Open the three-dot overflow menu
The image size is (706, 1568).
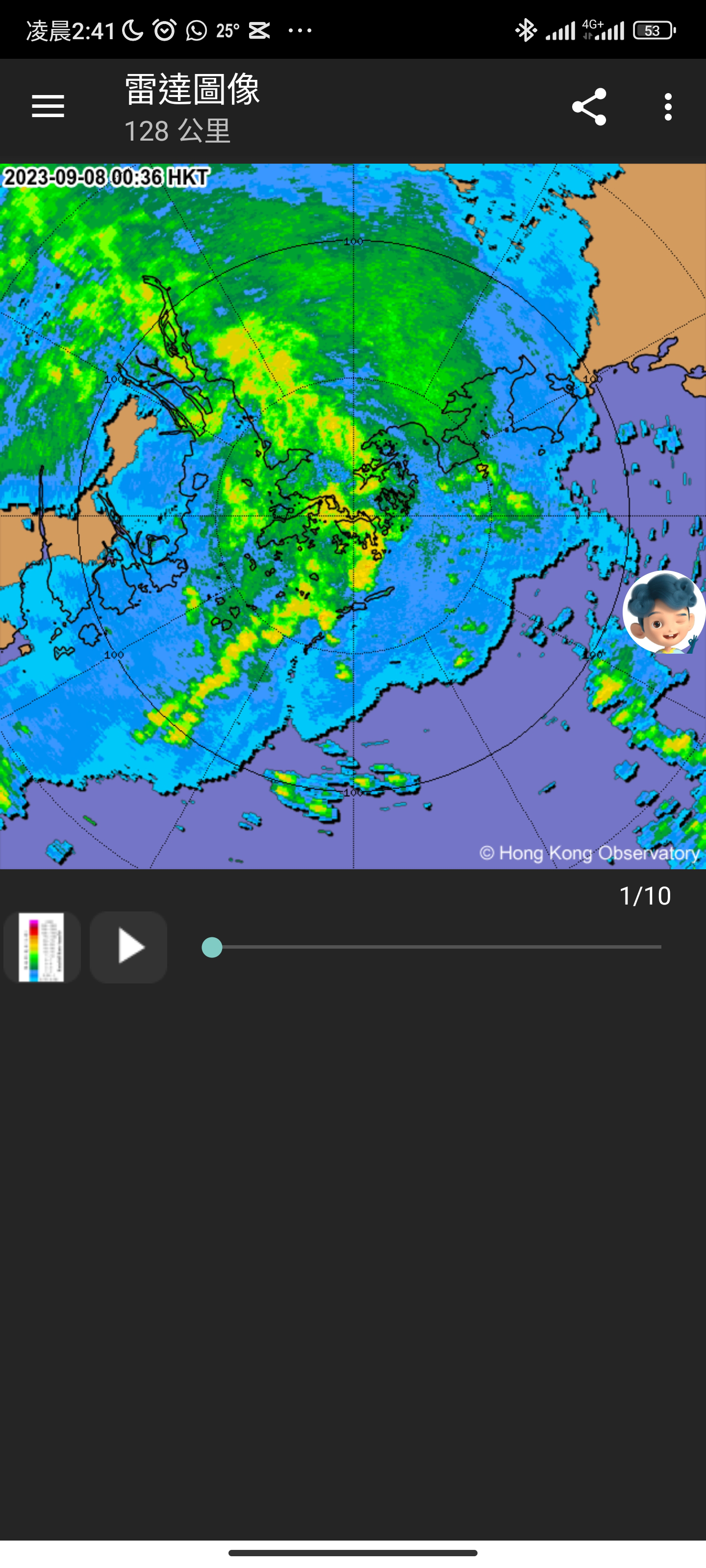point(668,106)
